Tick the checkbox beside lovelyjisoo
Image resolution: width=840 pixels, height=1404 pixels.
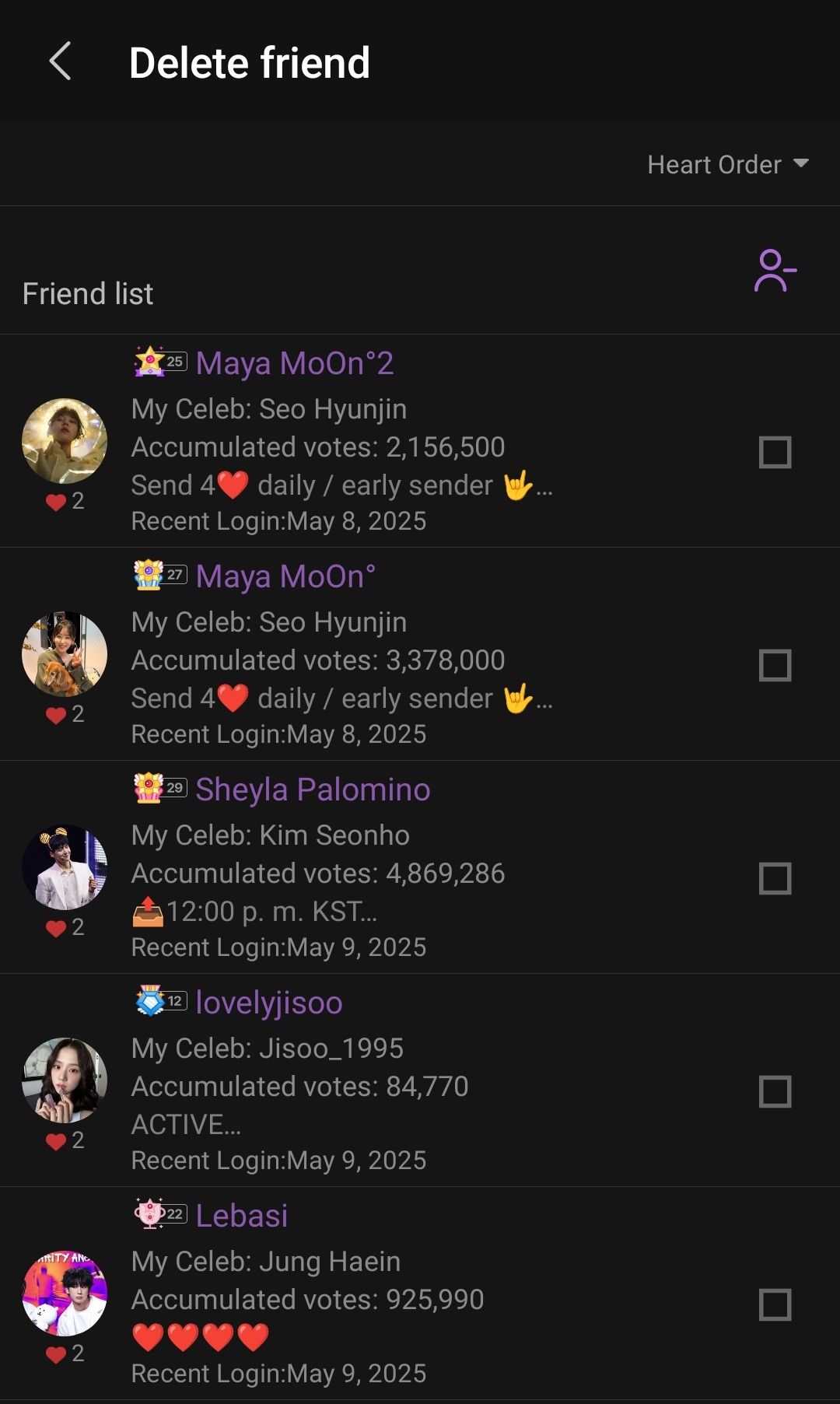tap(775, 1091)
